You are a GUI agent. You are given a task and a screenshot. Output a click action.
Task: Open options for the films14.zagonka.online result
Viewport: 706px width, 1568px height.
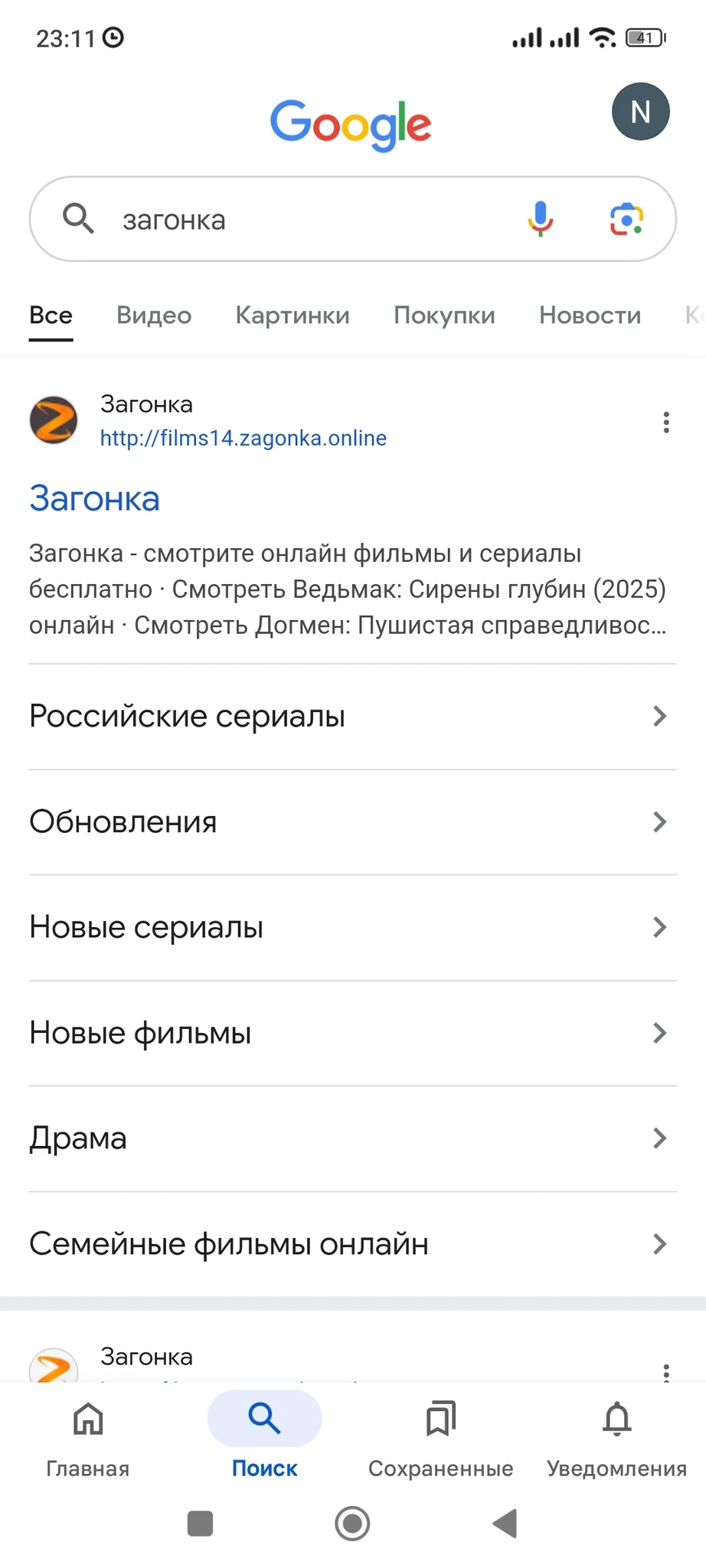[x=666, y=423]
